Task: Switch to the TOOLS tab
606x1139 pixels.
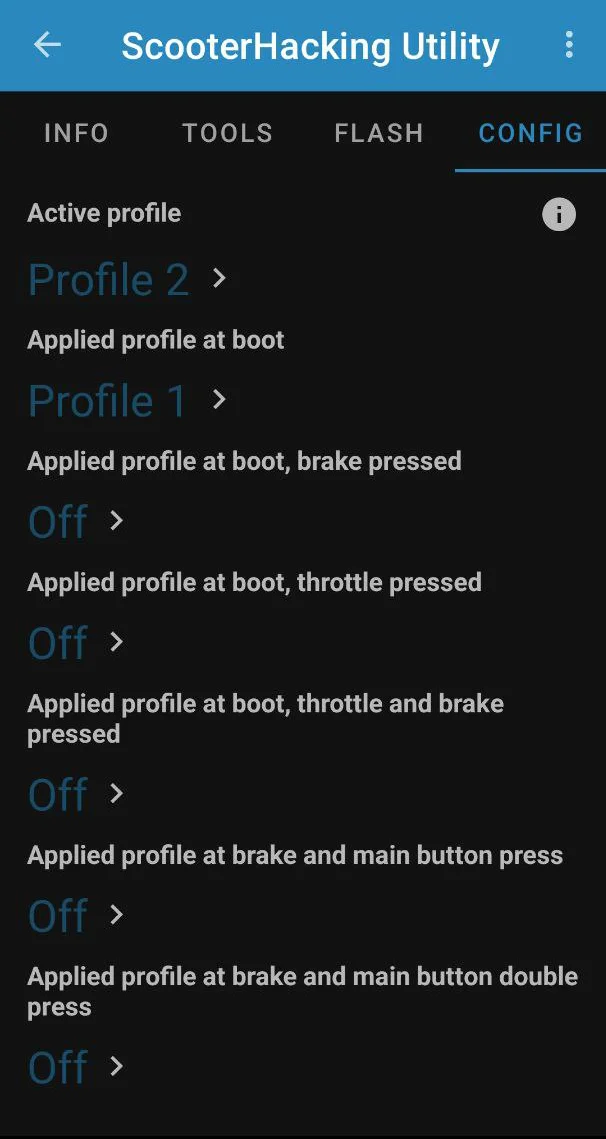Action: pos(227,133)
